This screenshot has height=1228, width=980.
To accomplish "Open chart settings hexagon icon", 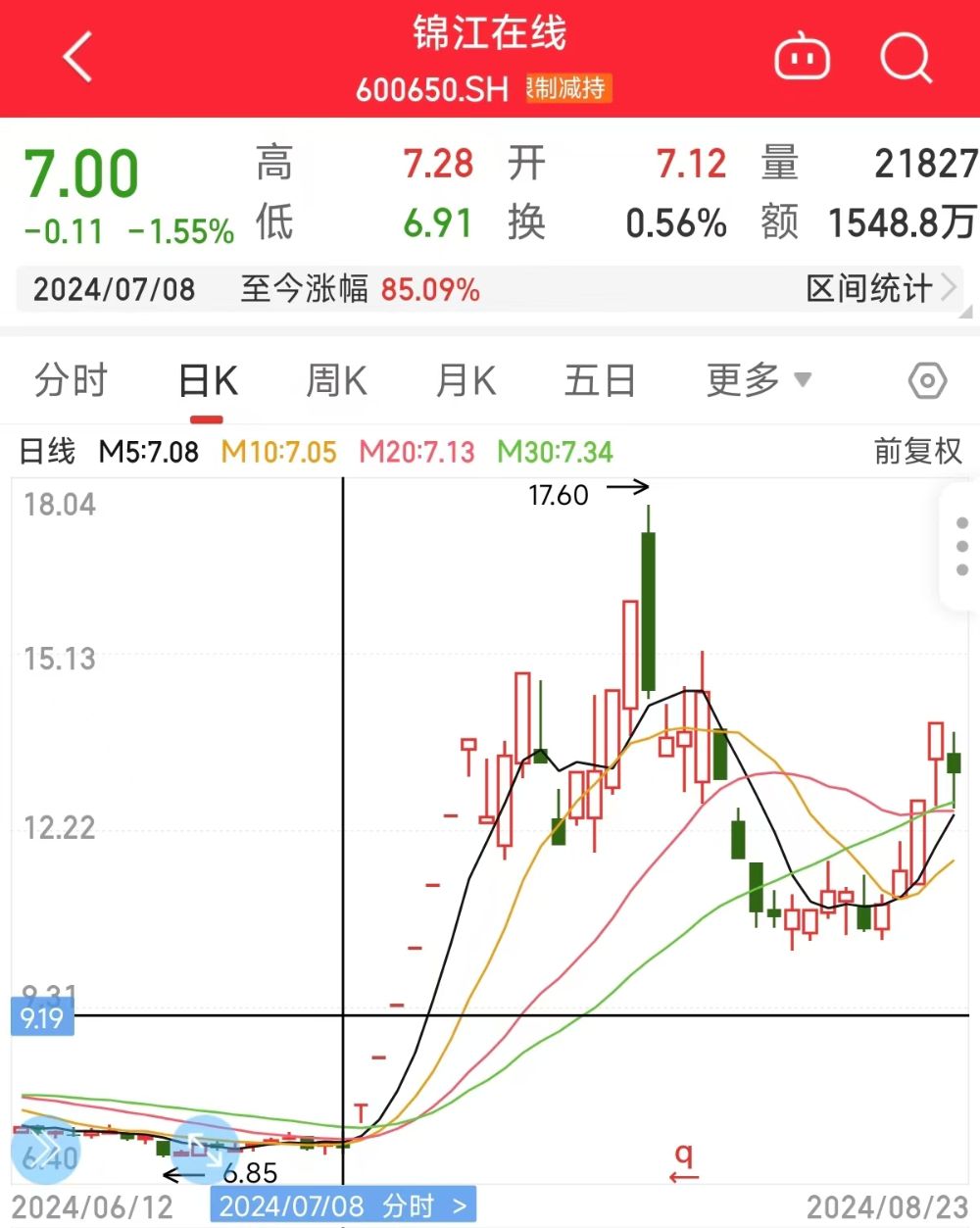I will (x=927, y=380).
